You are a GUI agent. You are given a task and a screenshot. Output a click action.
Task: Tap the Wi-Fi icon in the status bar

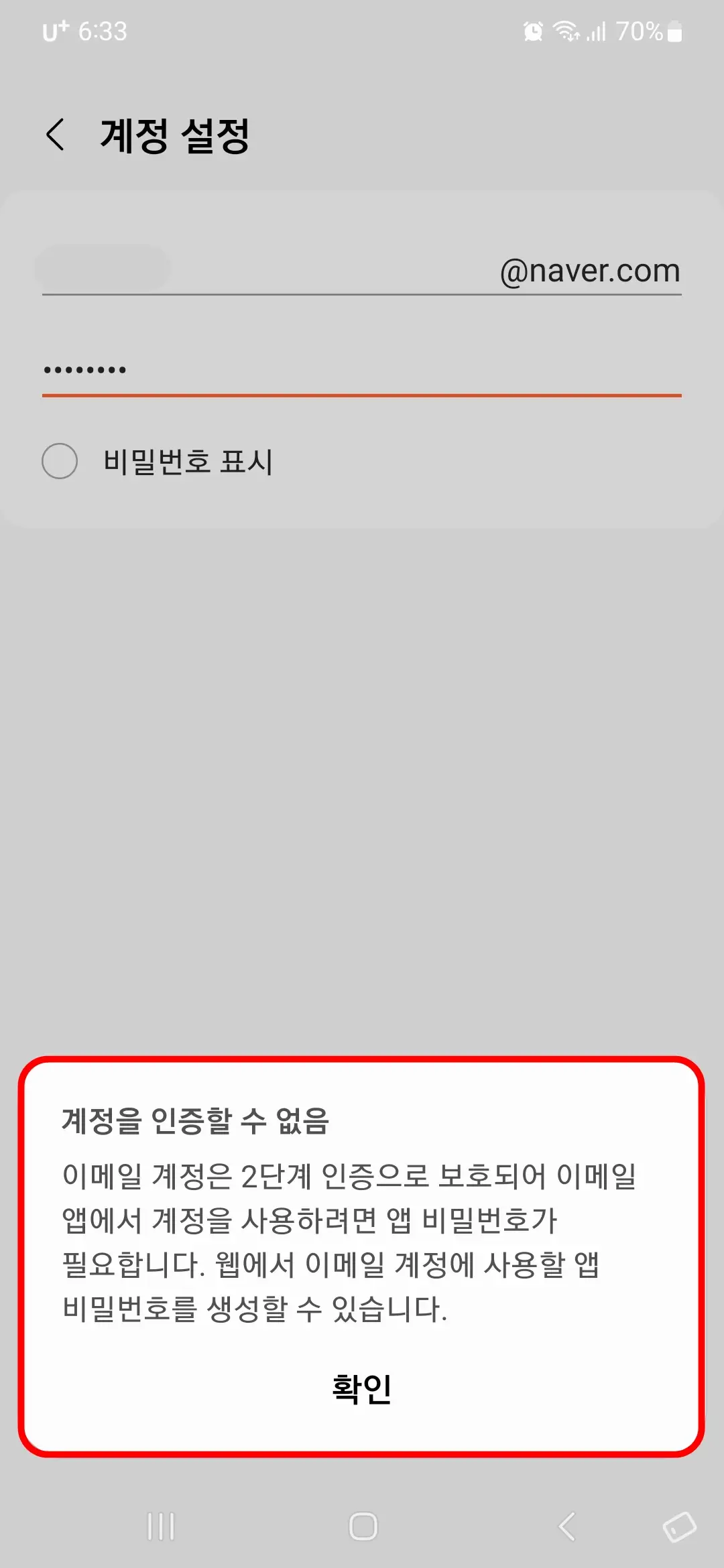[564, 31]
